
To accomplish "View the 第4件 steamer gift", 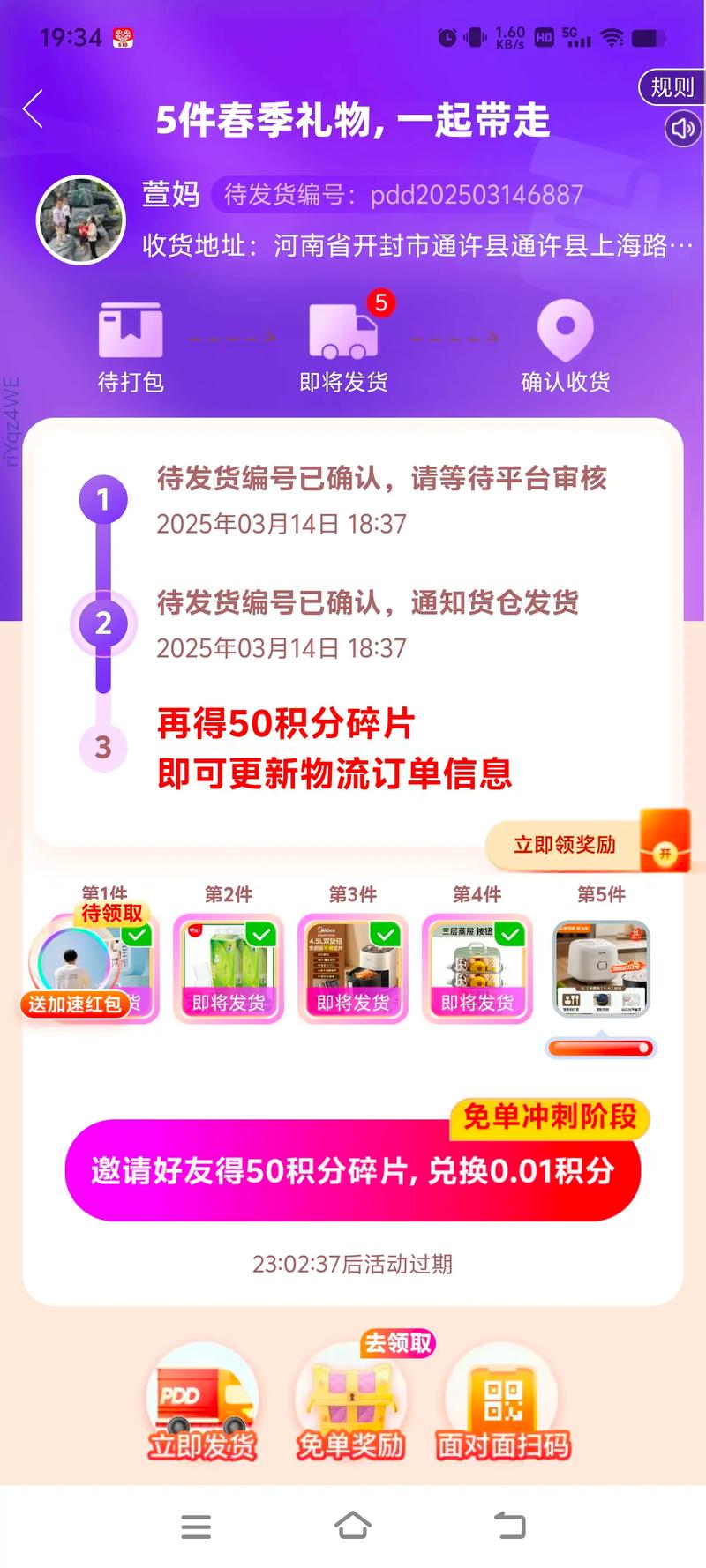I will pyautogui.click(x=477, y=968).
